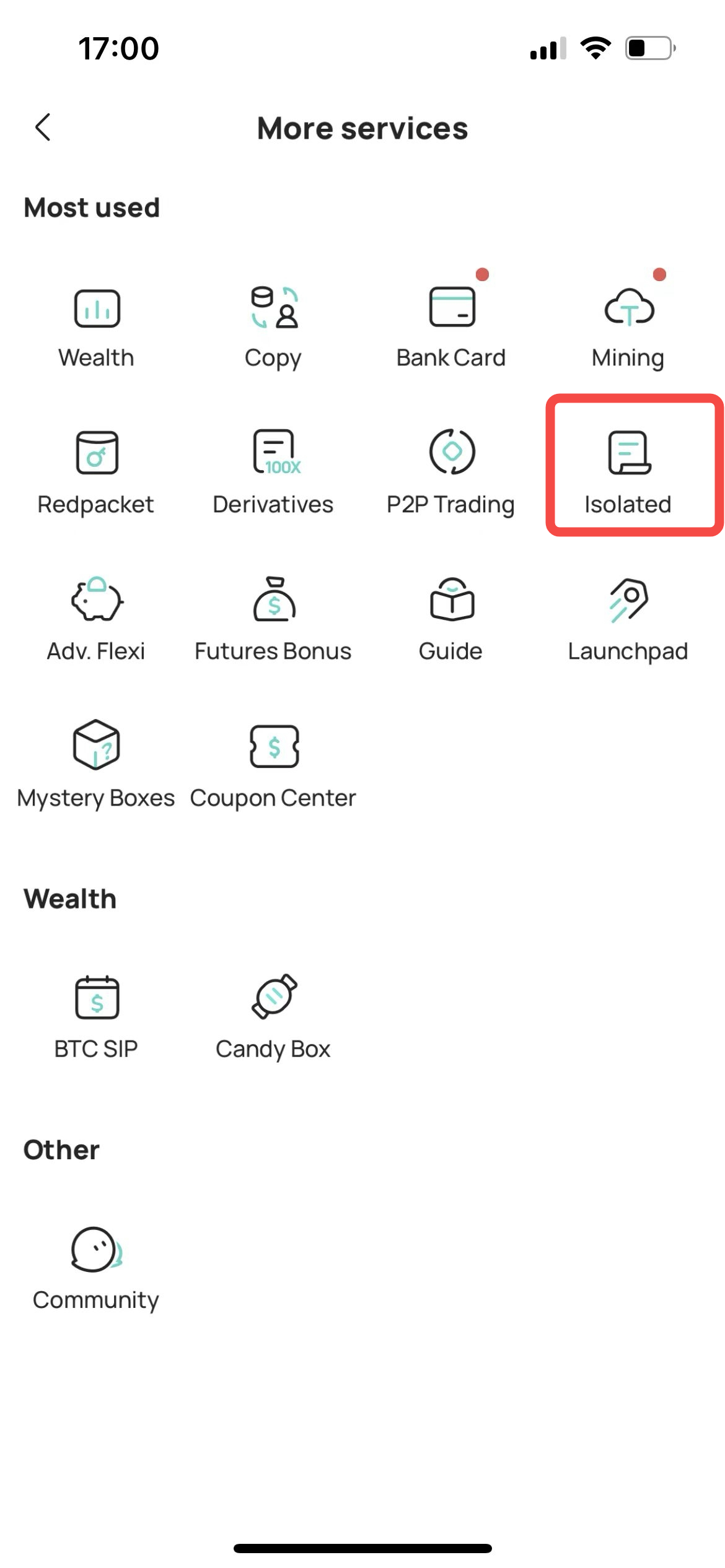This screenshot has height=1568, width=725.
Task: Open Launchpad
Action: click(x=628, y=621)
